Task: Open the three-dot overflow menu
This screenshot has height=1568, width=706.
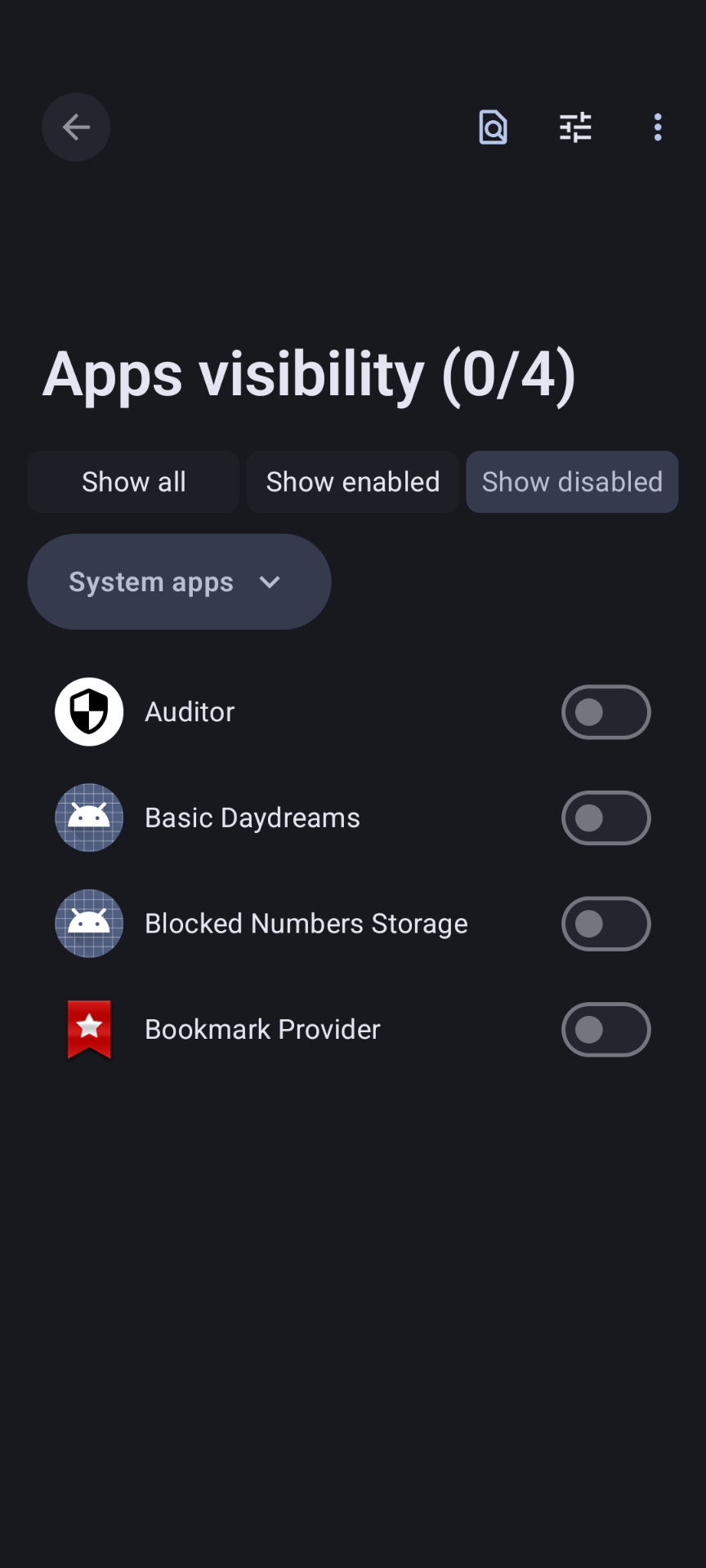Action: [657, 127]
